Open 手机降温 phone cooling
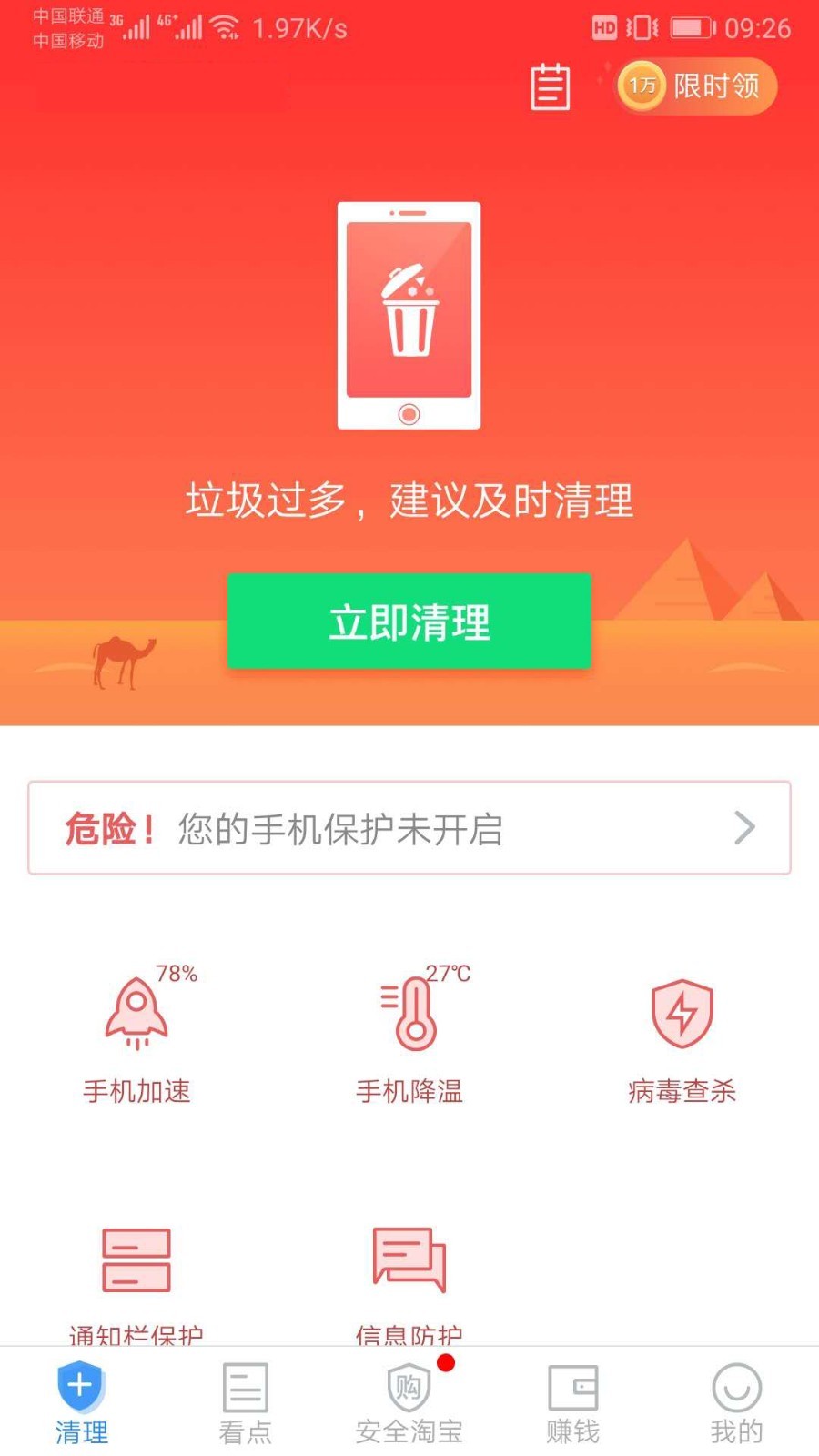Screen dimensions: 819x1456 click(409, 1037)
